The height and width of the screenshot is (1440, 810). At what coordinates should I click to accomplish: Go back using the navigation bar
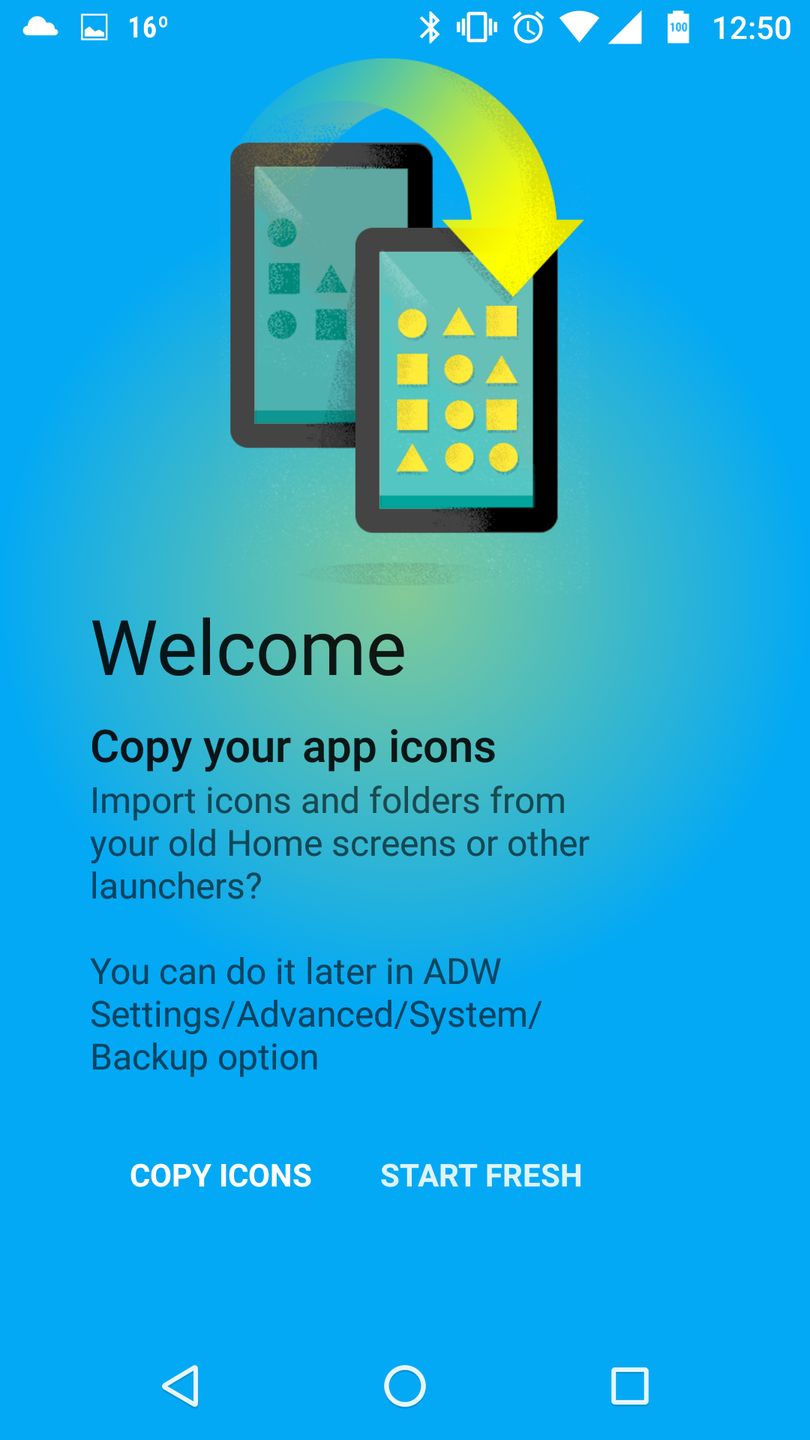coord(181,1386)
